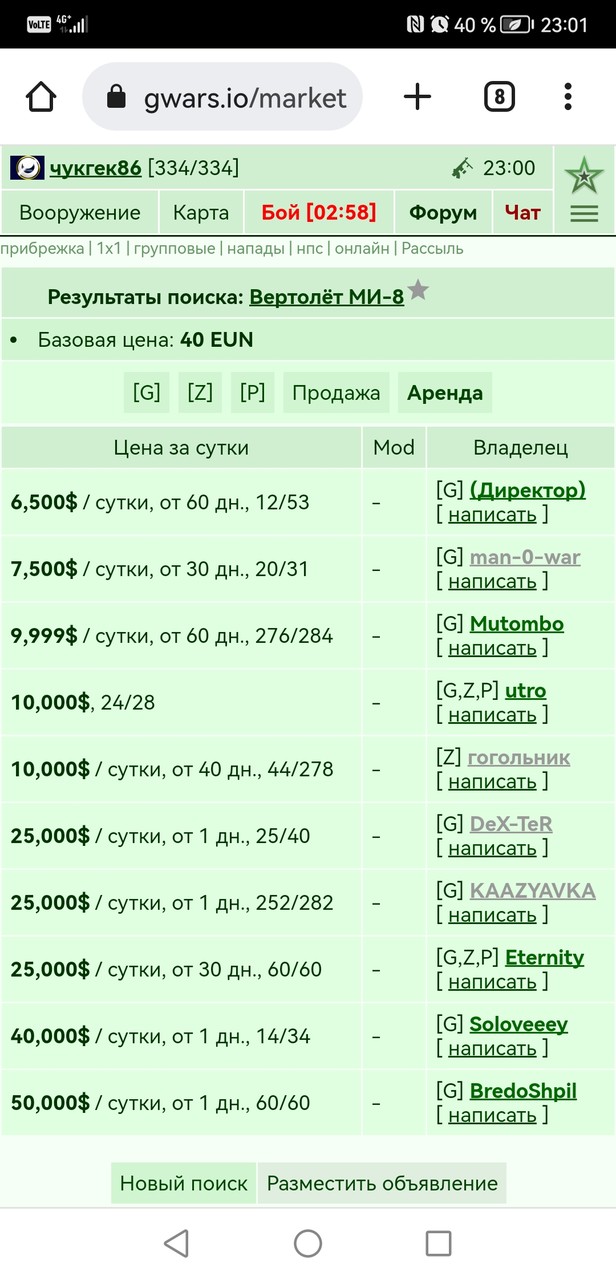Tap the gwars.io/market address bar
The image size is (616, 1280).
222,97
